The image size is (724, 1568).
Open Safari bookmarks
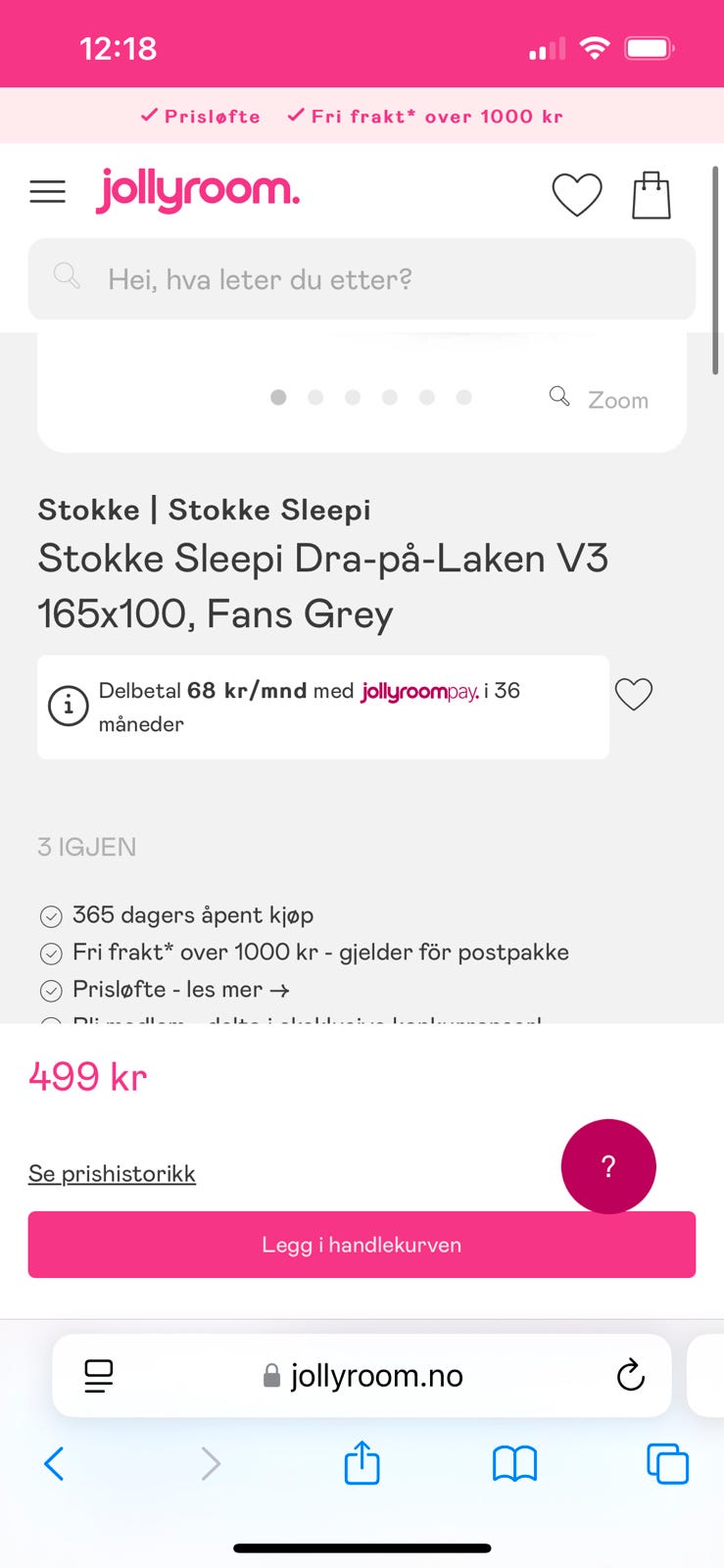coord(514,1464)
